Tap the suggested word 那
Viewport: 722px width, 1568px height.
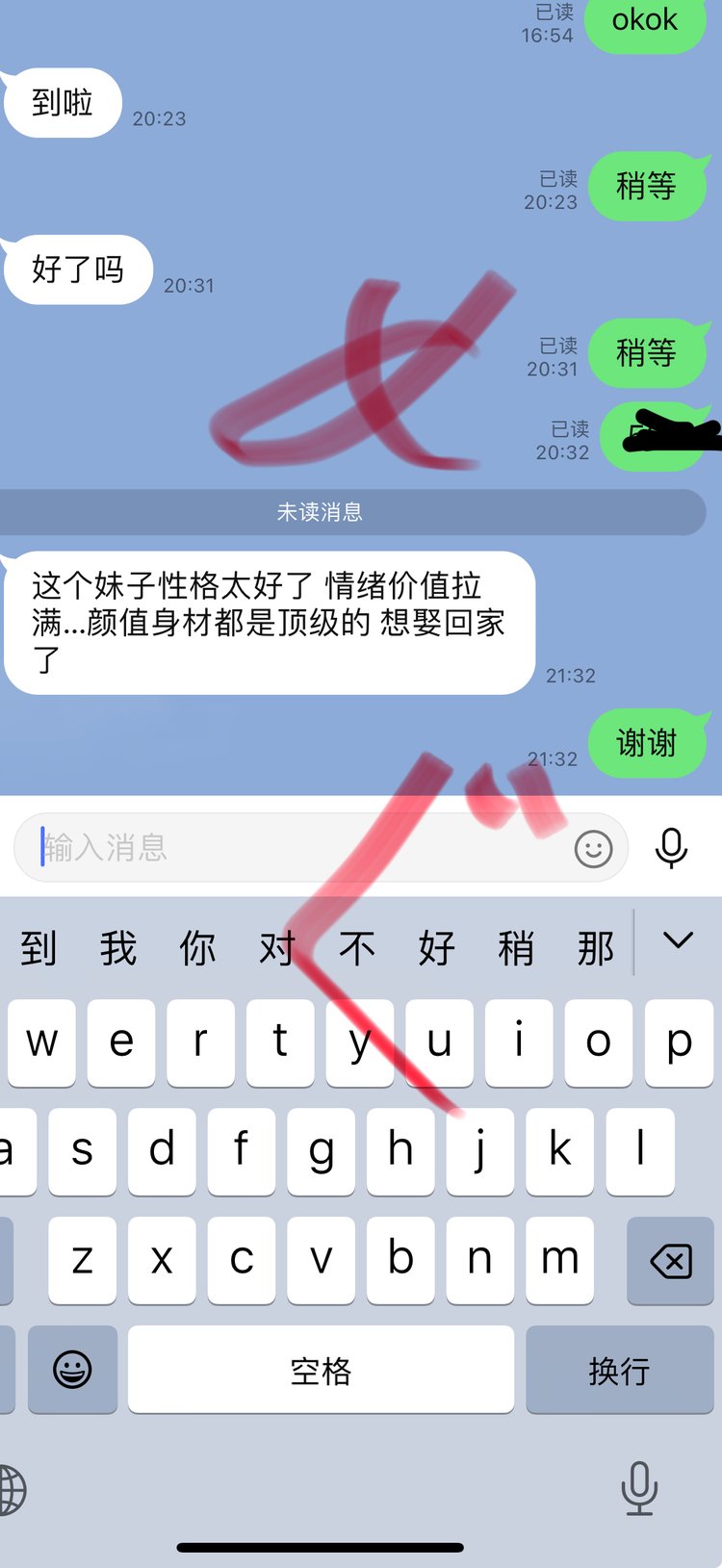(595, 948)
